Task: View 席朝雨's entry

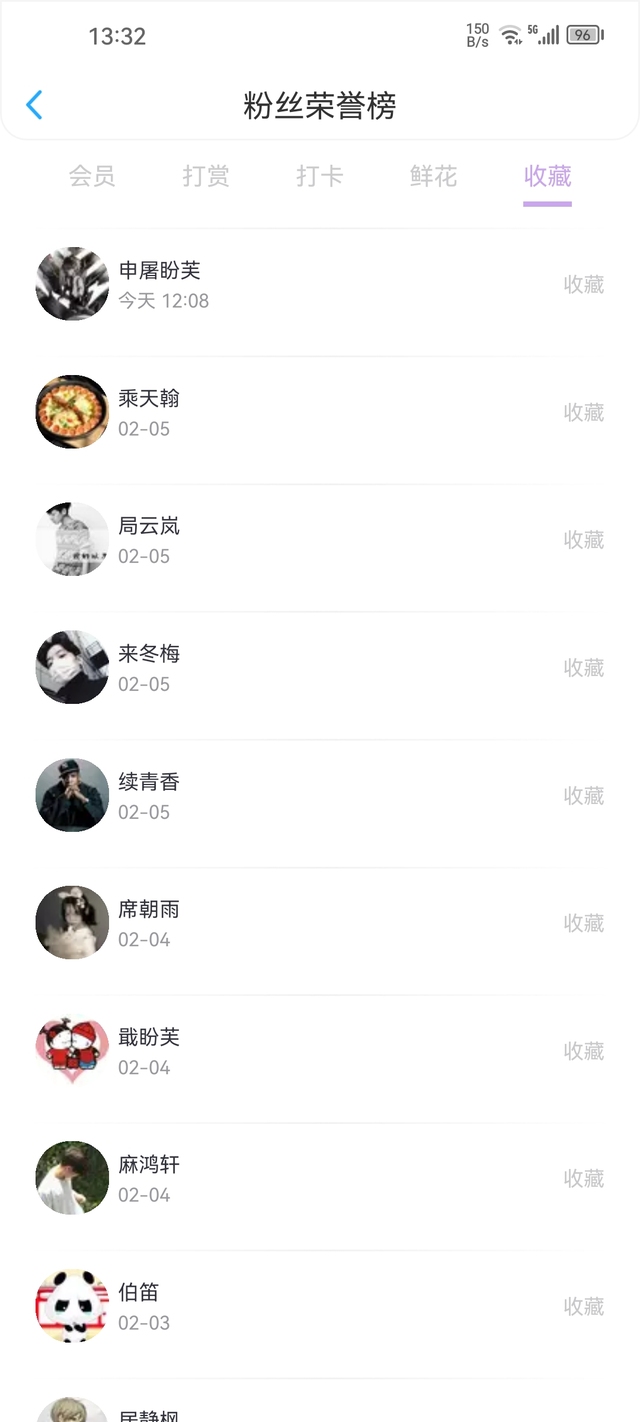Action: coord(320,923)
